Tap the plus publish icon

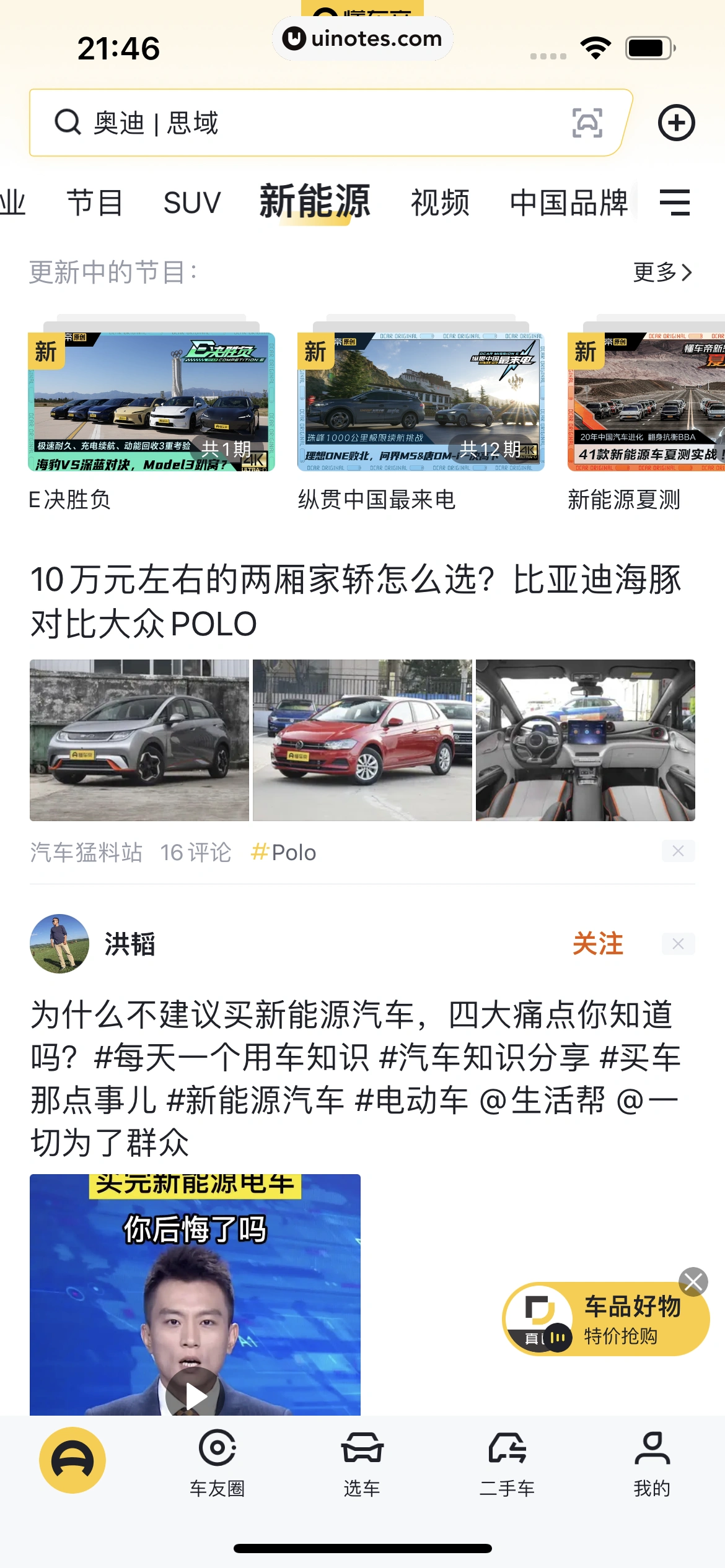[676, 123]
